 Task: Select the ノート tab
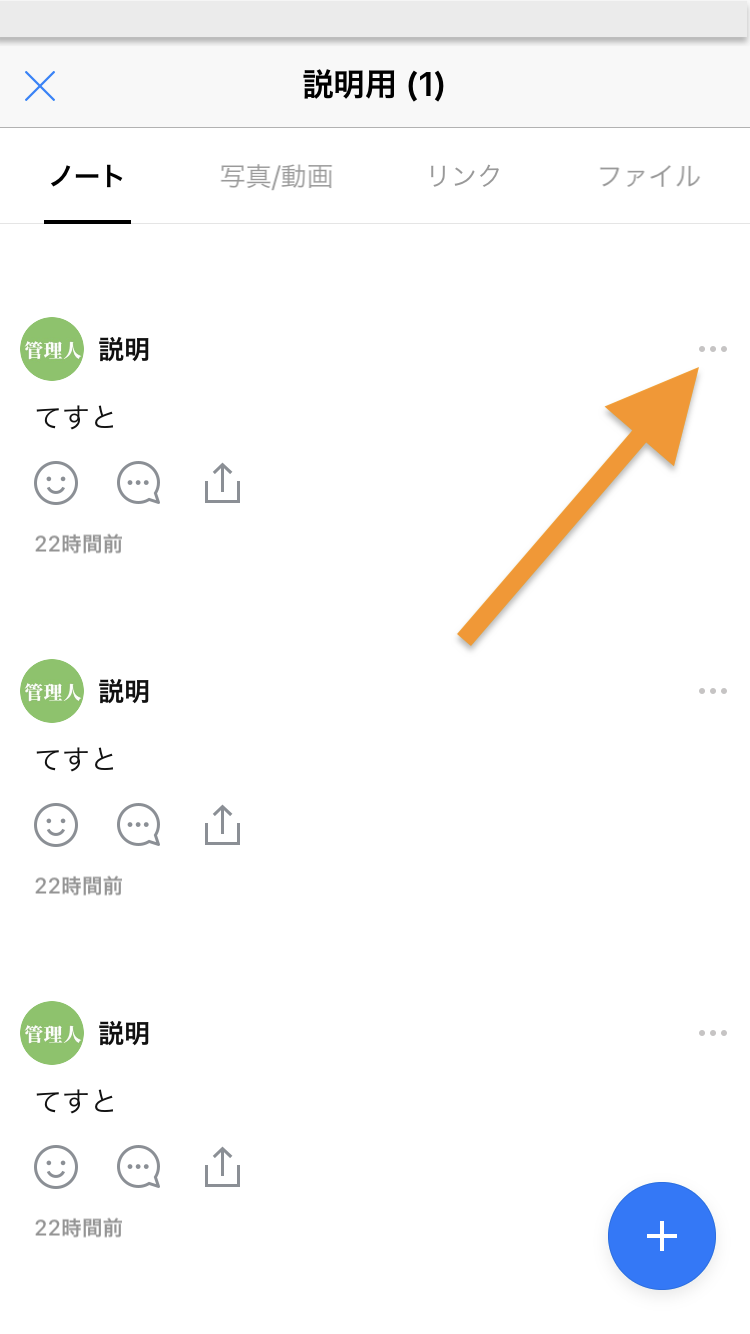tap(87, 177)
